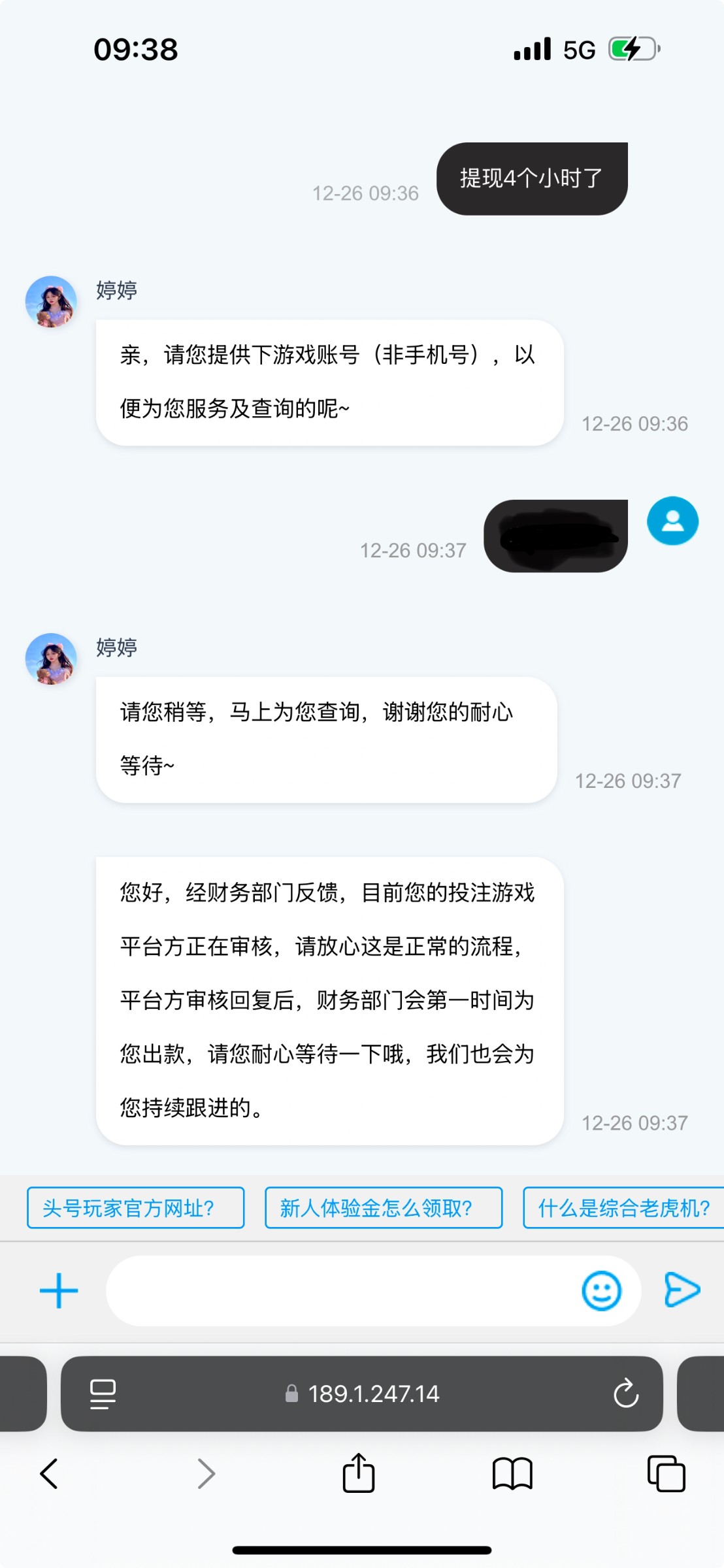724x1568 pixels.
Task: Reload the page in the browser
Action: [x=625, y=1394]
